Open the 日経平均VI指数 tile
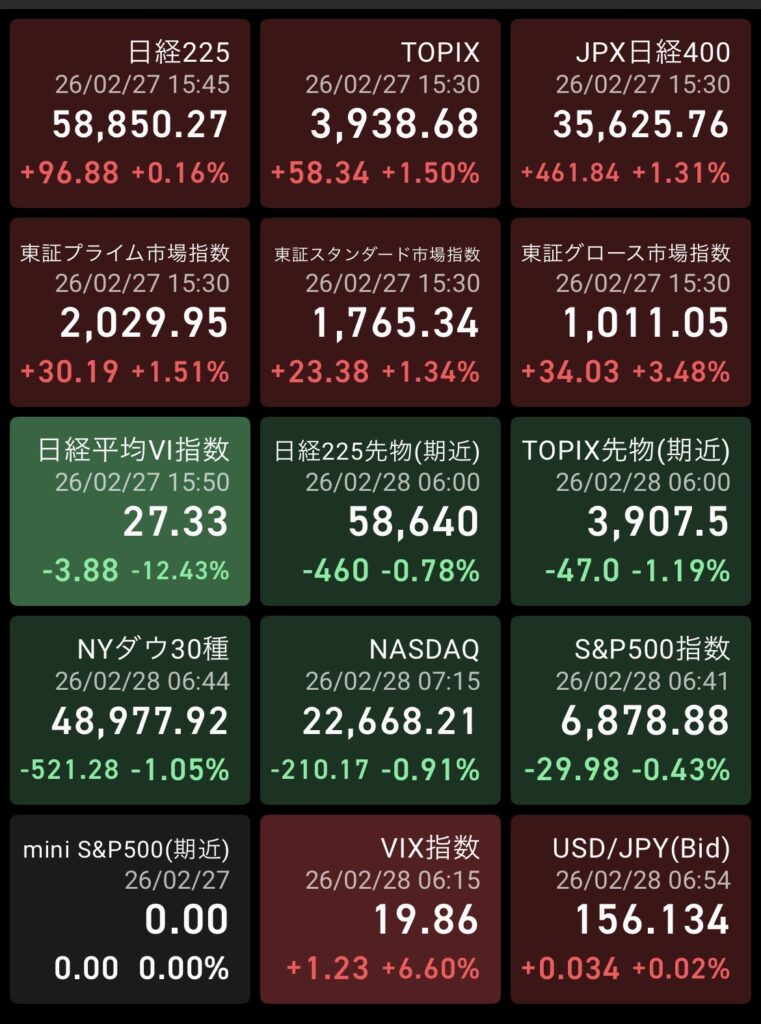The height and width of the screenshot is (1024, 761). [x=130, y=511]
